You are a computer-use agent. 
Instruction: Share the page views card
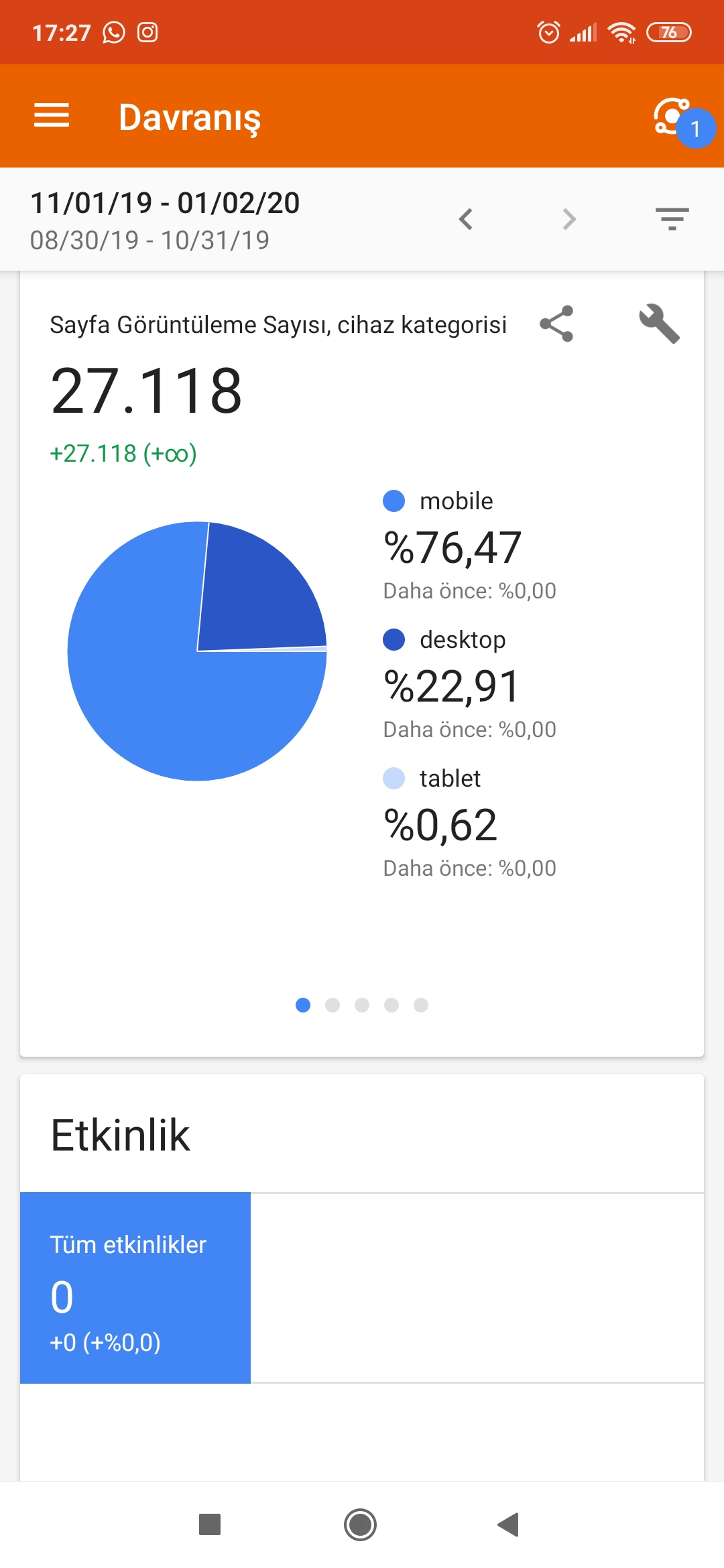(556, 324)
